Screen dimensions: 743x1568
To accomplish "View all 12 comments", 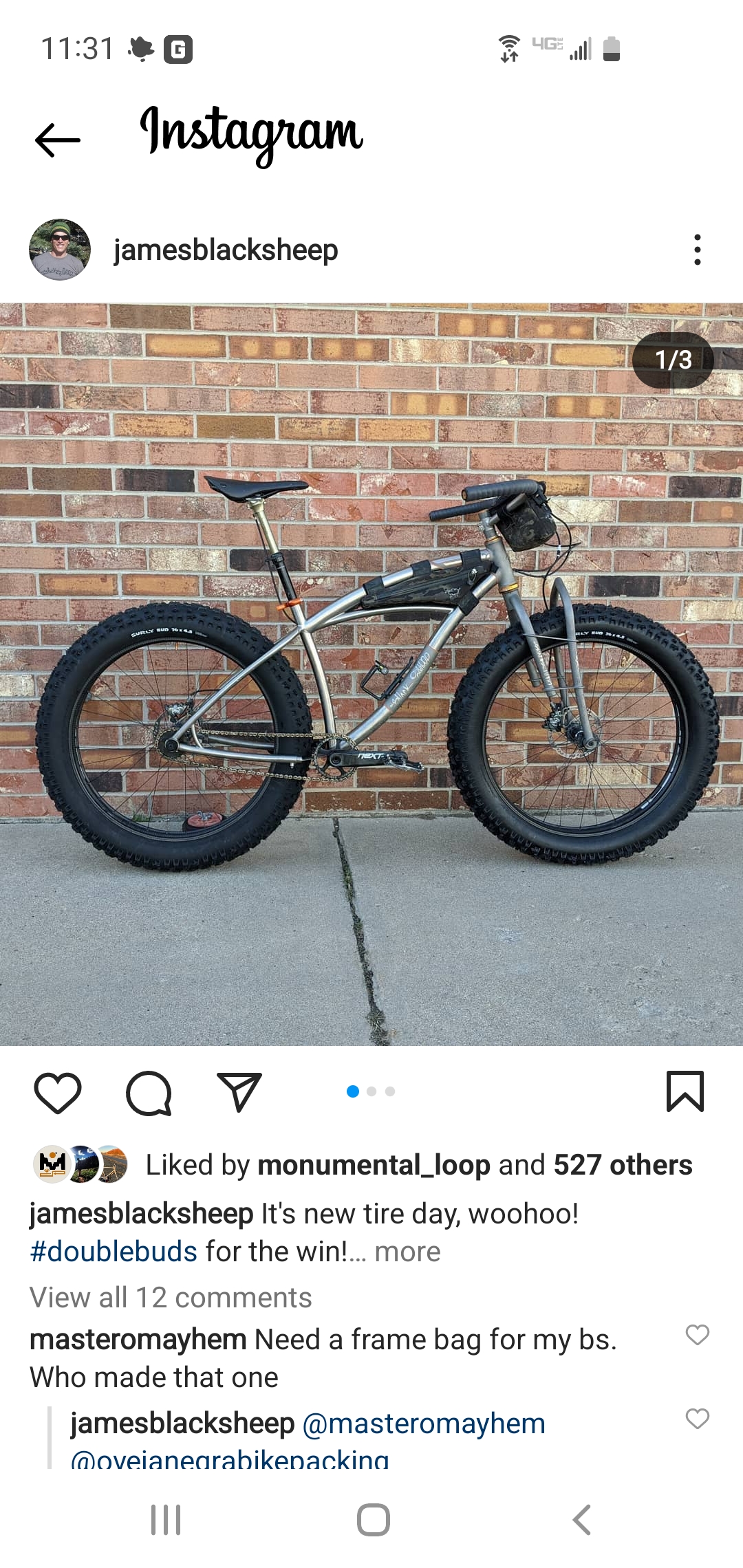I will click(x=171, y=1298).
